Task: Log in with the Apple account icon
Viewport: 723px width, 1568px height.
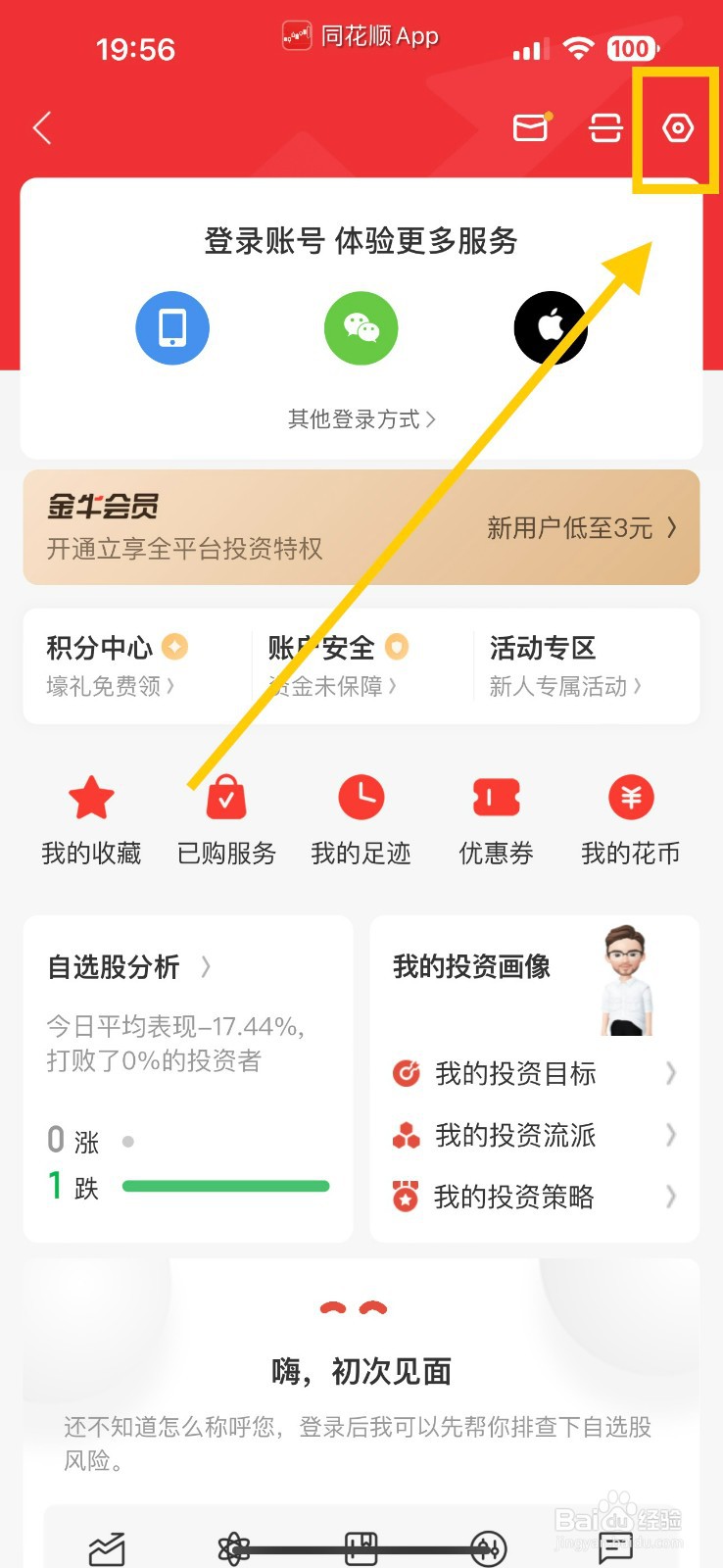Action: tap(551, 327)
